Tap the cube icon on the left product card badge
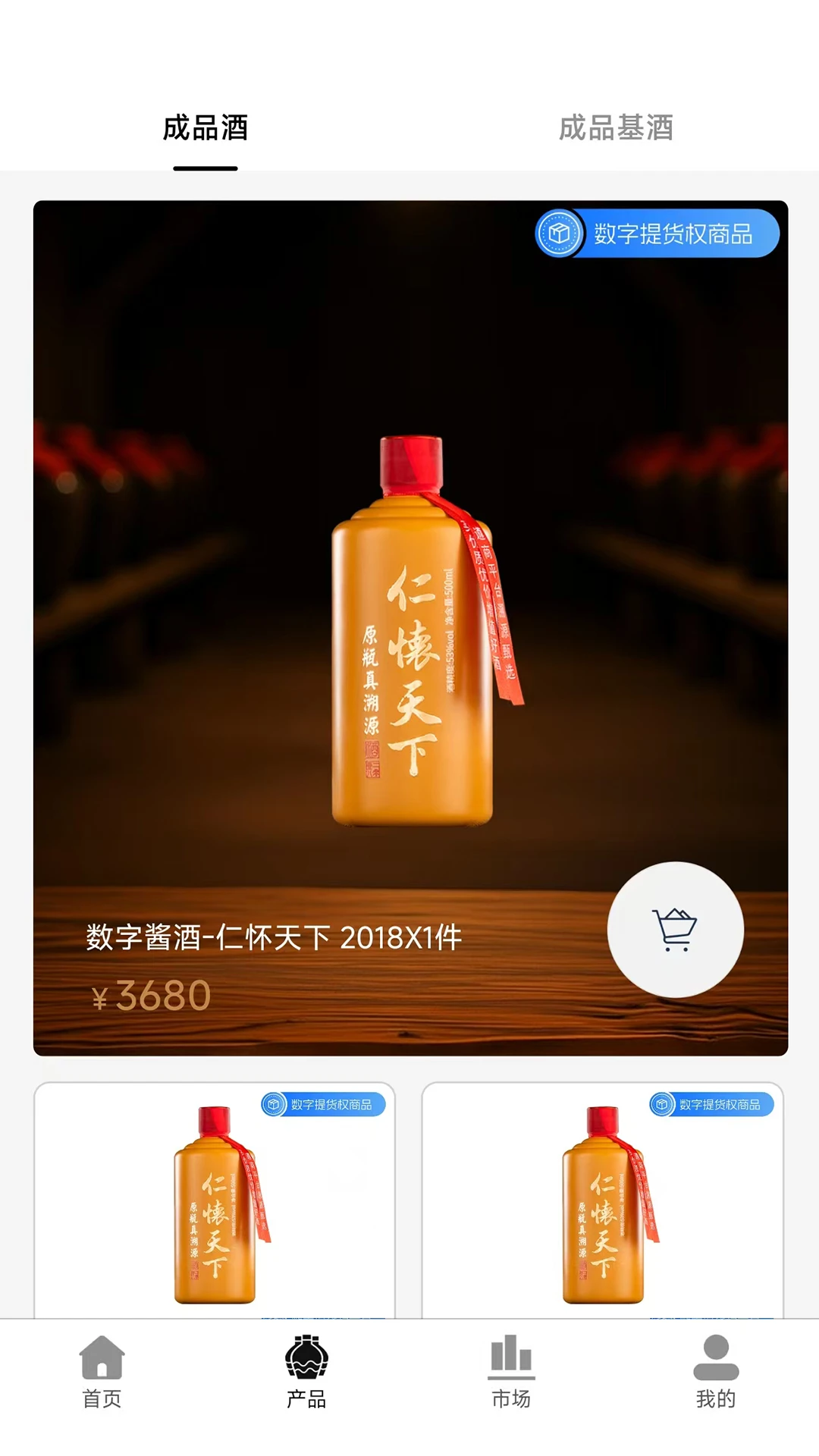 273,1104
